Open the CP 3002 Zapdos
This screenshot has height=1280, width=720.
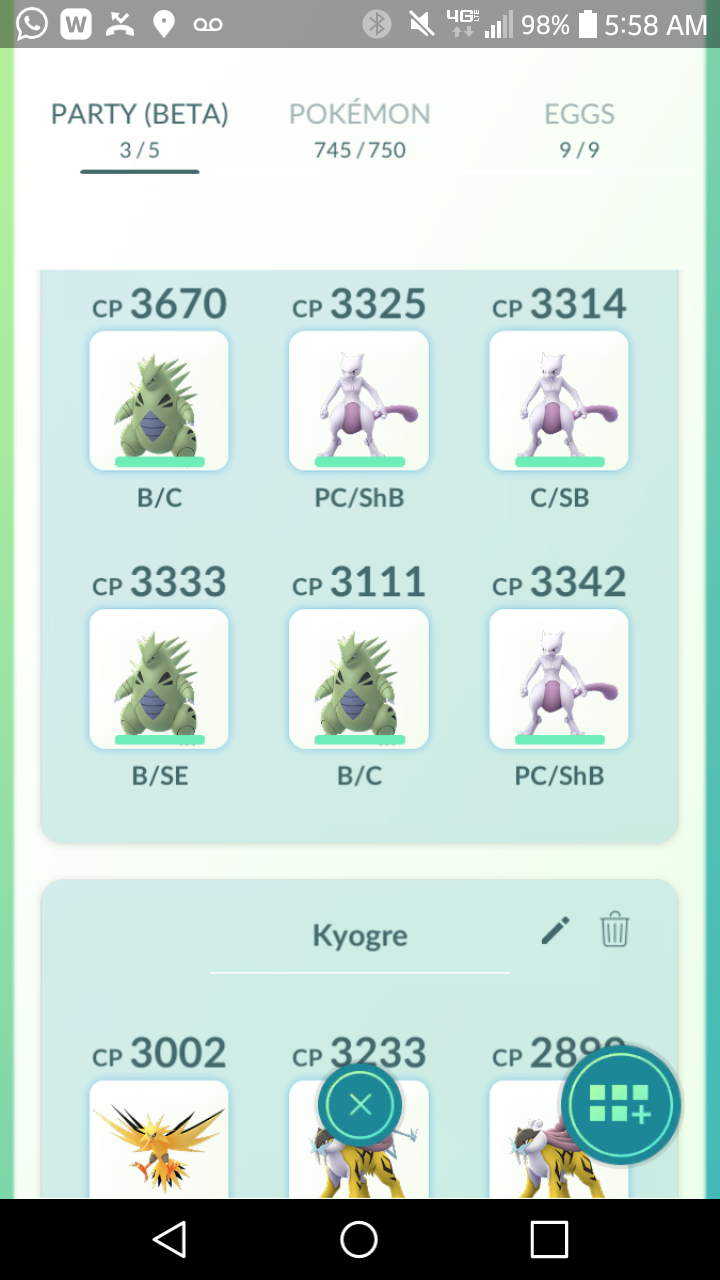[159, 1139]
